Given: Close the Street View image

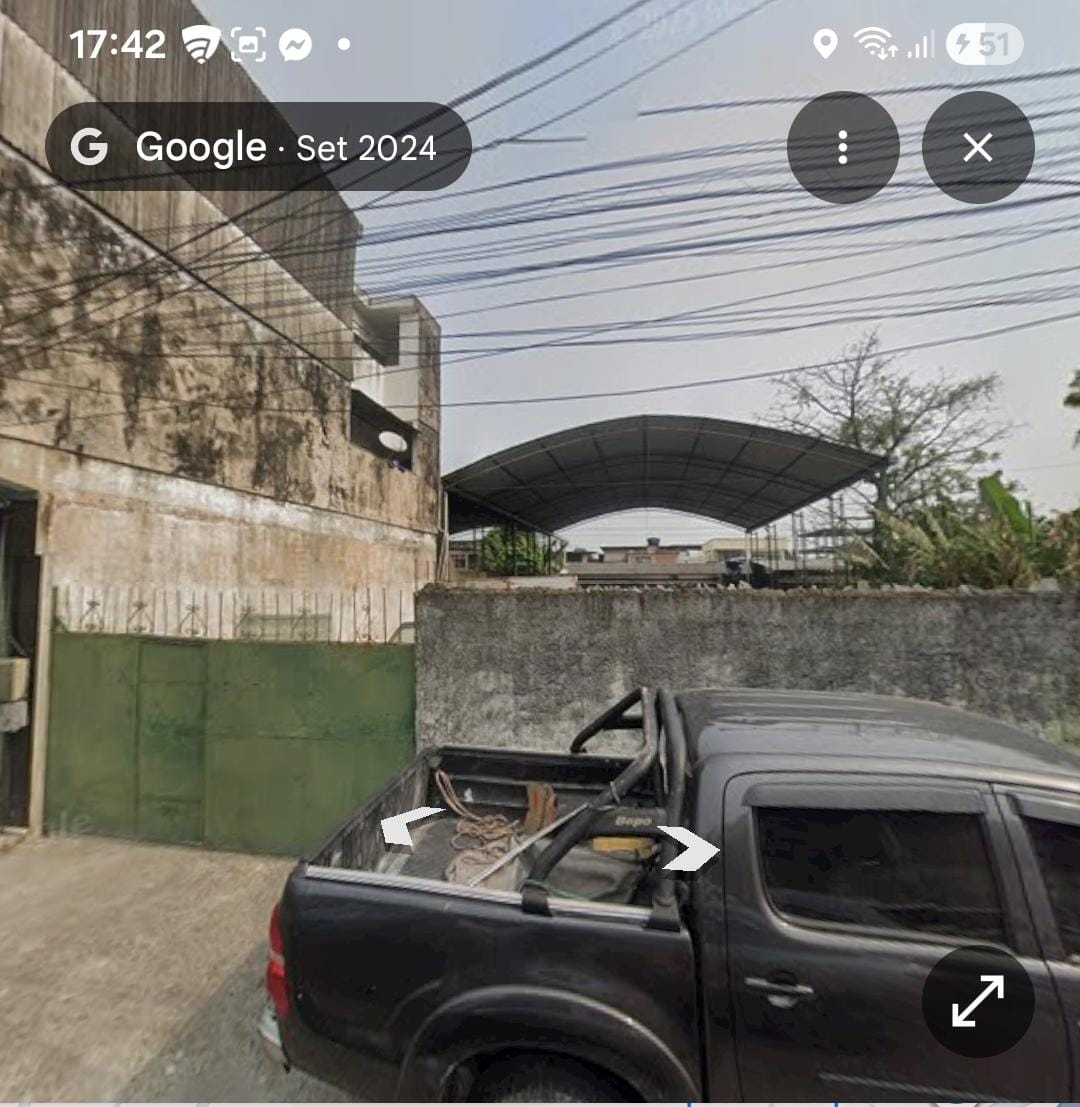Looking at the screenshot, I should (977, 148).
